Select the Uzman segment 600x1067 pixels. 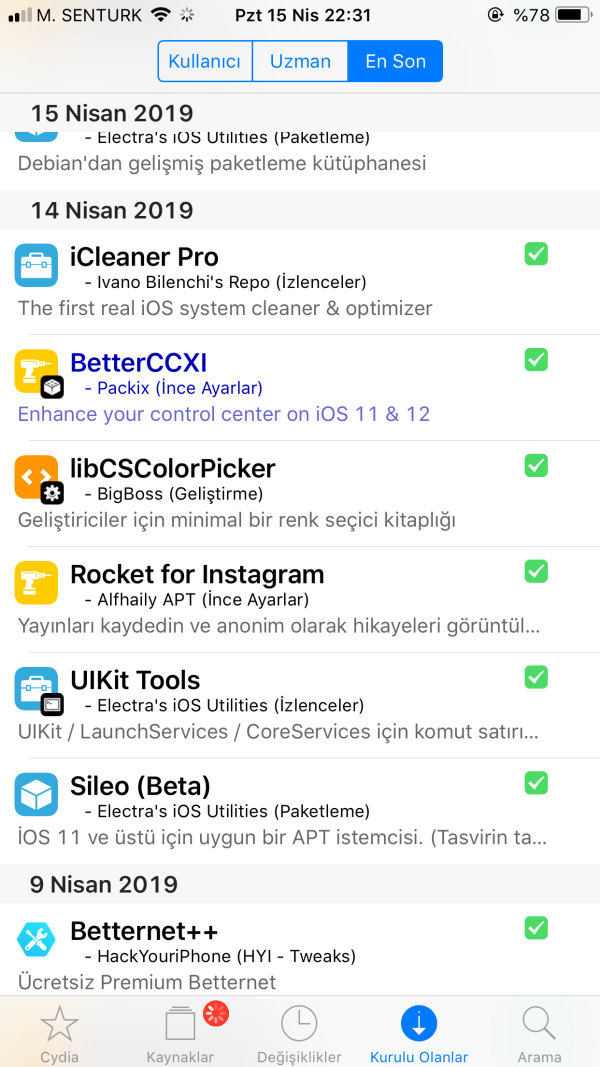point(300,61)
